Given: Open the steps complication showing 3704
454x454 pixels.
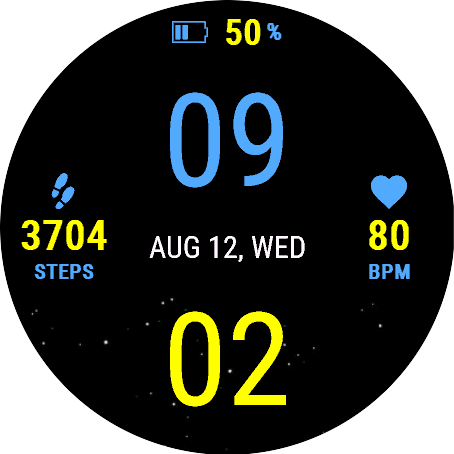Looking at the screenshot, I should click(x=64, y=227).
